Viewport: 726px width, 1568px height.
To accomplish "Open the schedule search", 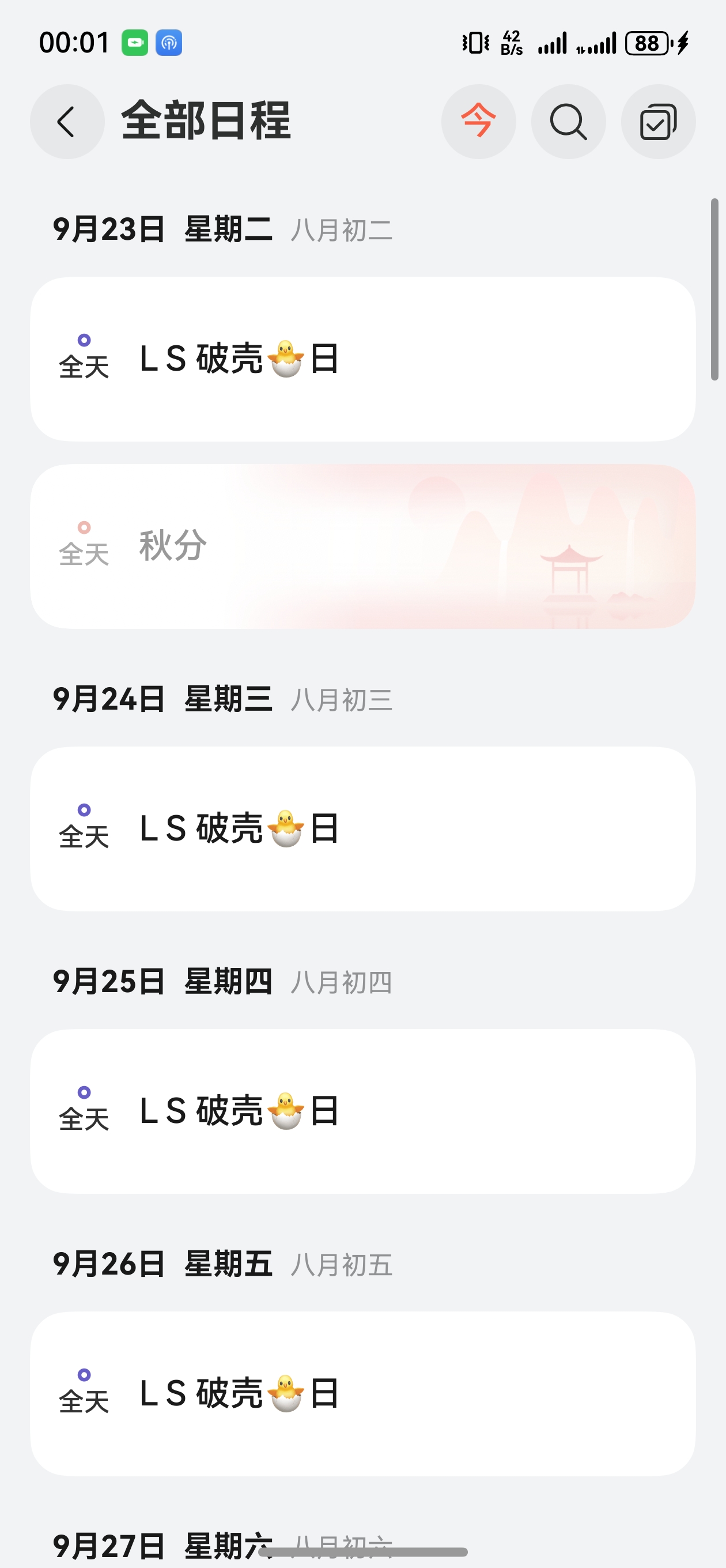I will 568,122.
